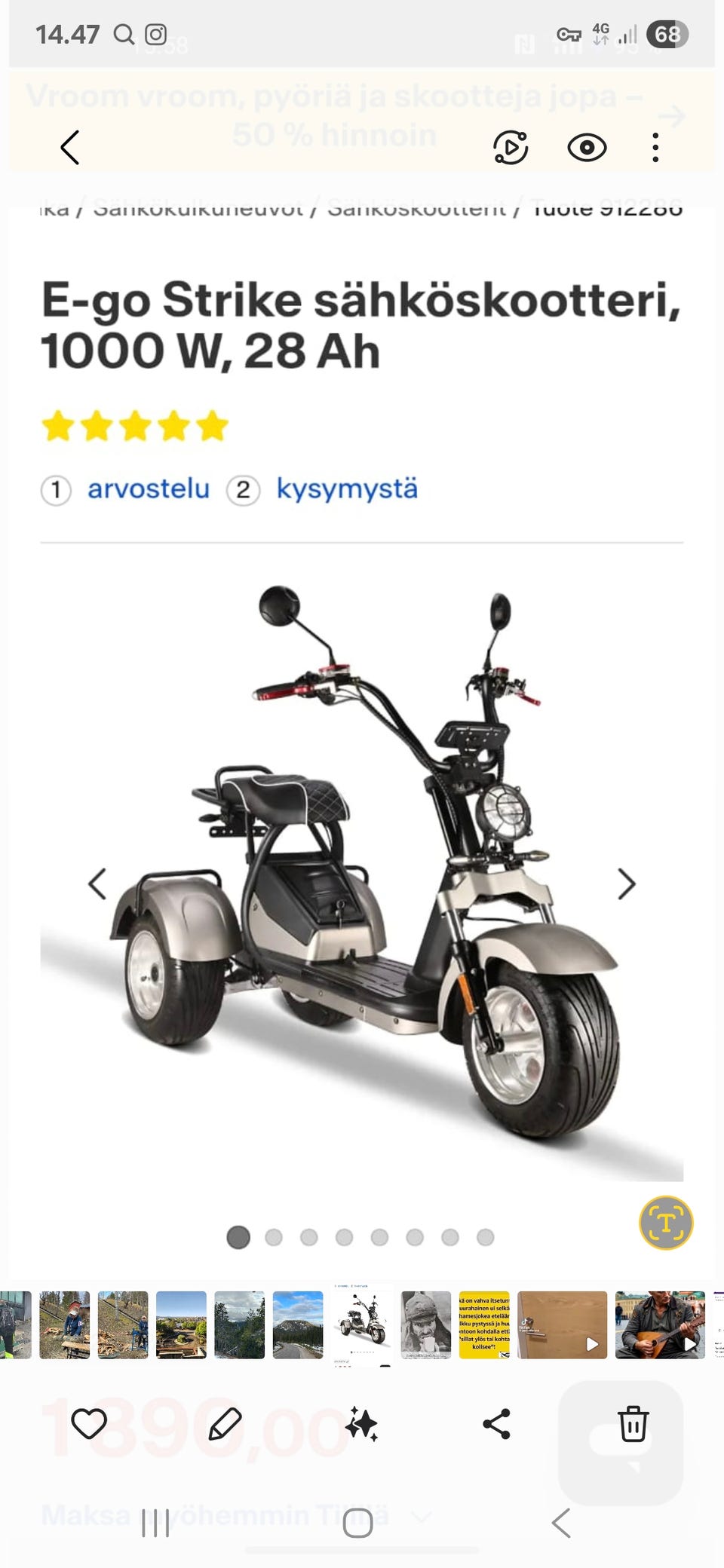Go back to the gallery album

[x=70, y=147]
